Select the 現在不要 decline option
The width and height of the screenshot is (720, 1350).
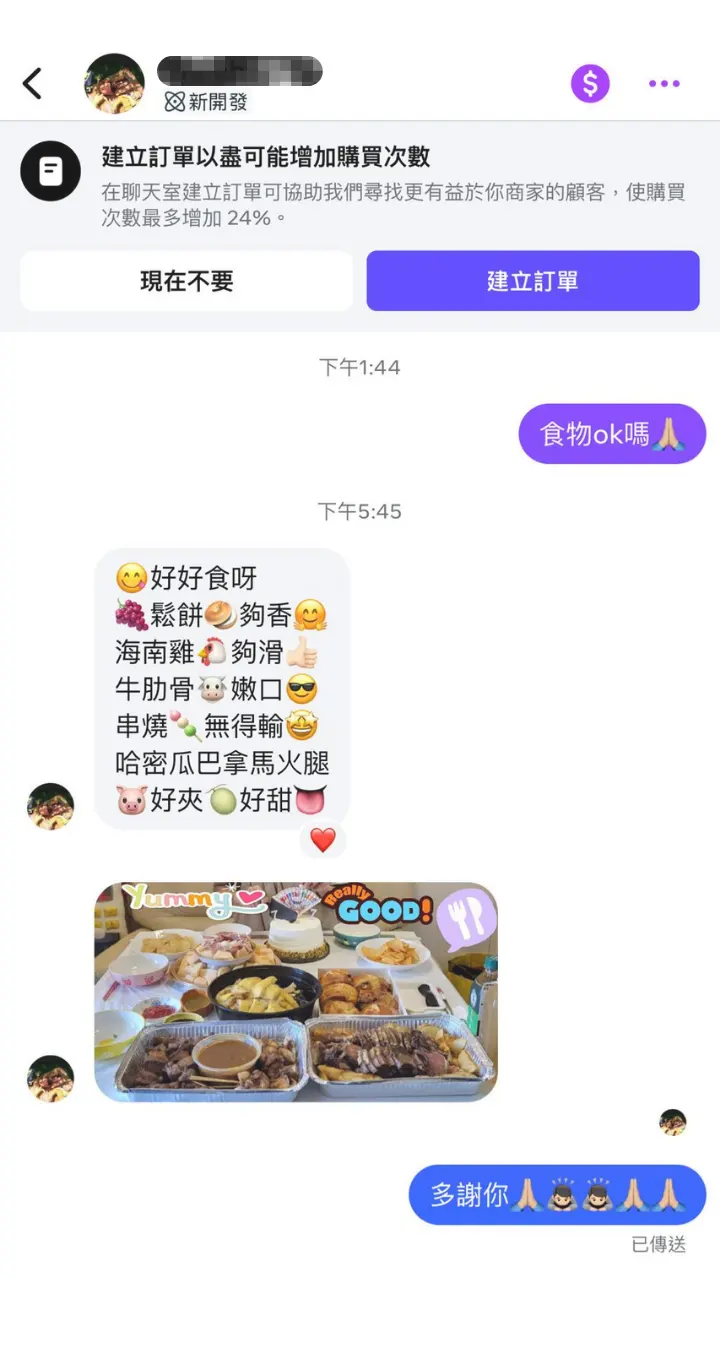[x=186, y=281]
